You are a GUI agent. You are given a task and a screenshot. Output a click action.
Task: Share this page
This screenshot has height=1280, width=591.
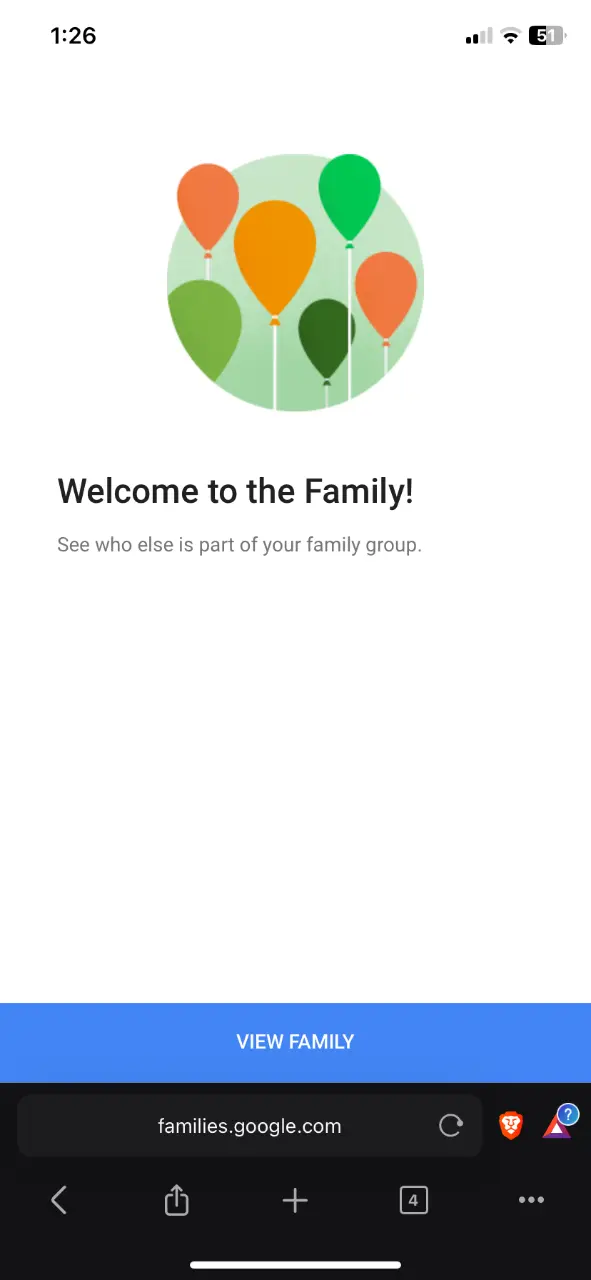pos(176,1199)
